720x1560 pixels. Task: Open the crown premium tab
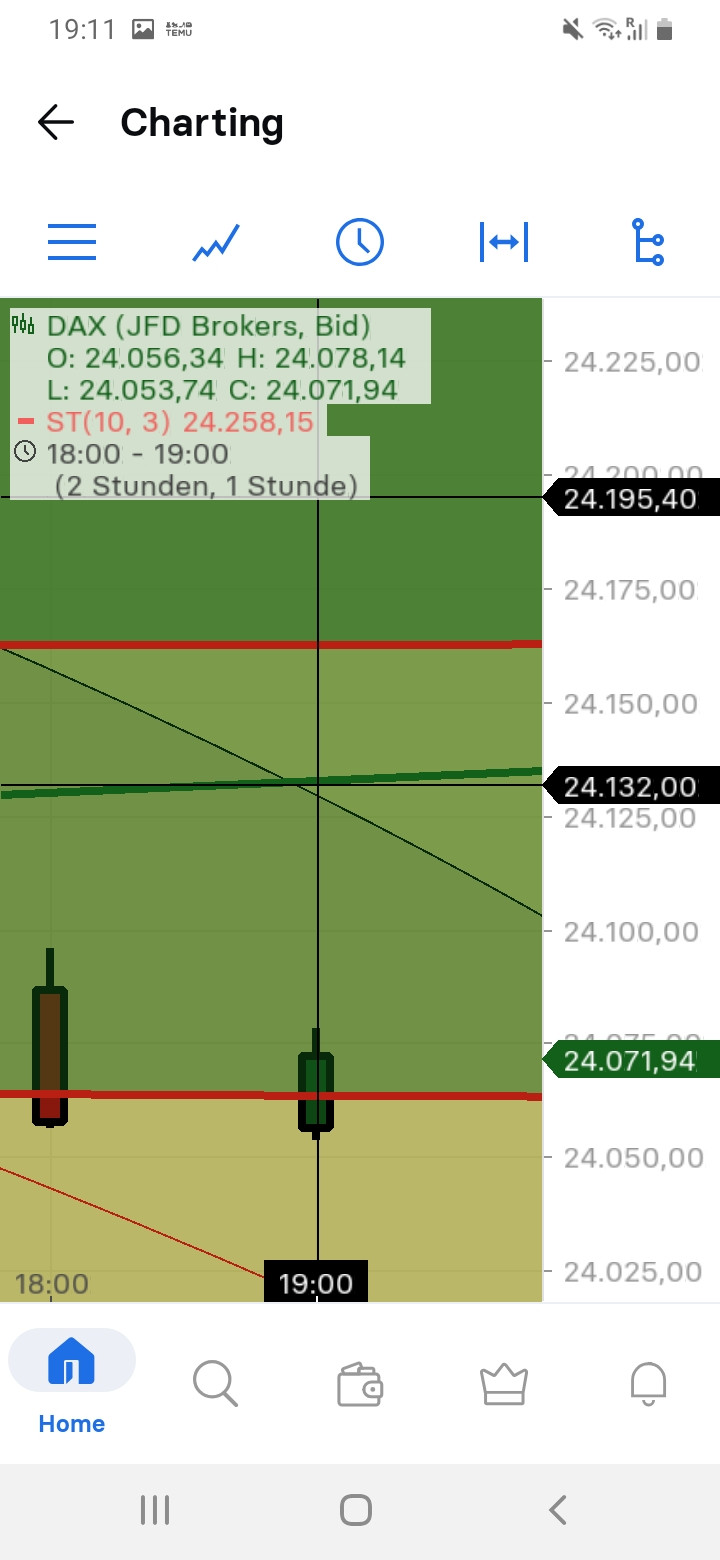click(504, 1384)
